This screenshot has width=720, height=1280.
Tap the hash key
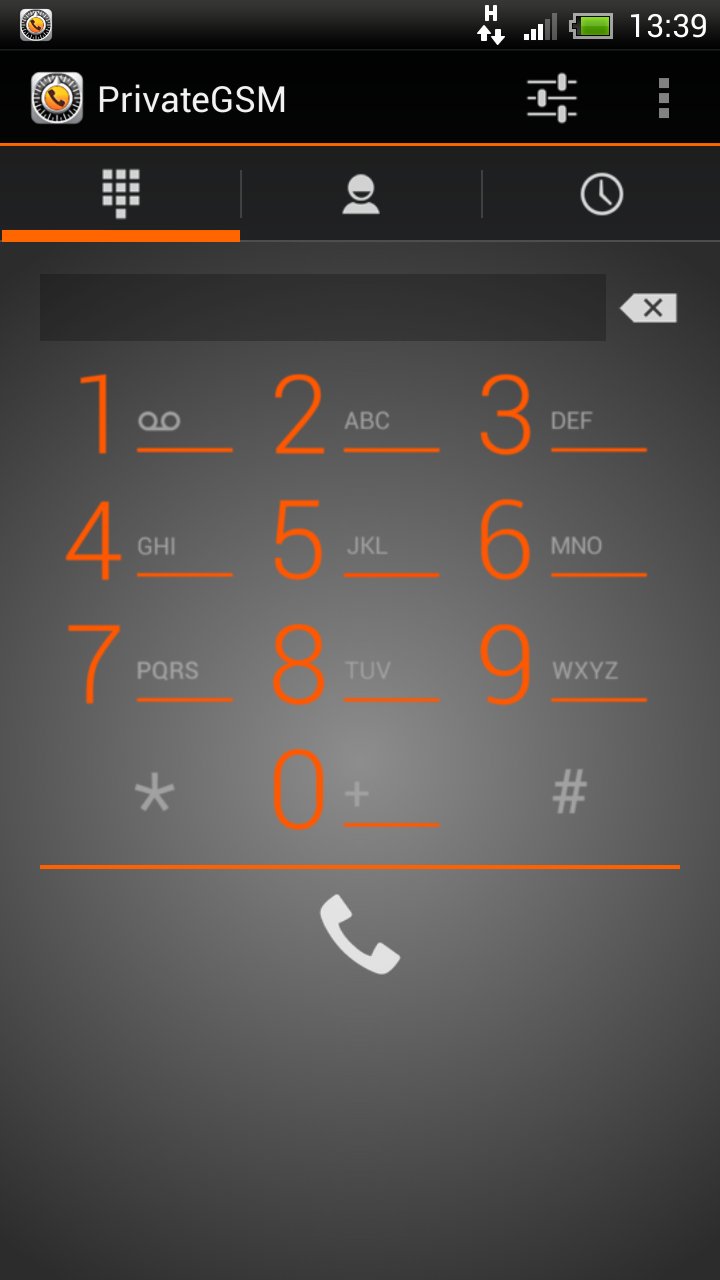coord(569,793)
